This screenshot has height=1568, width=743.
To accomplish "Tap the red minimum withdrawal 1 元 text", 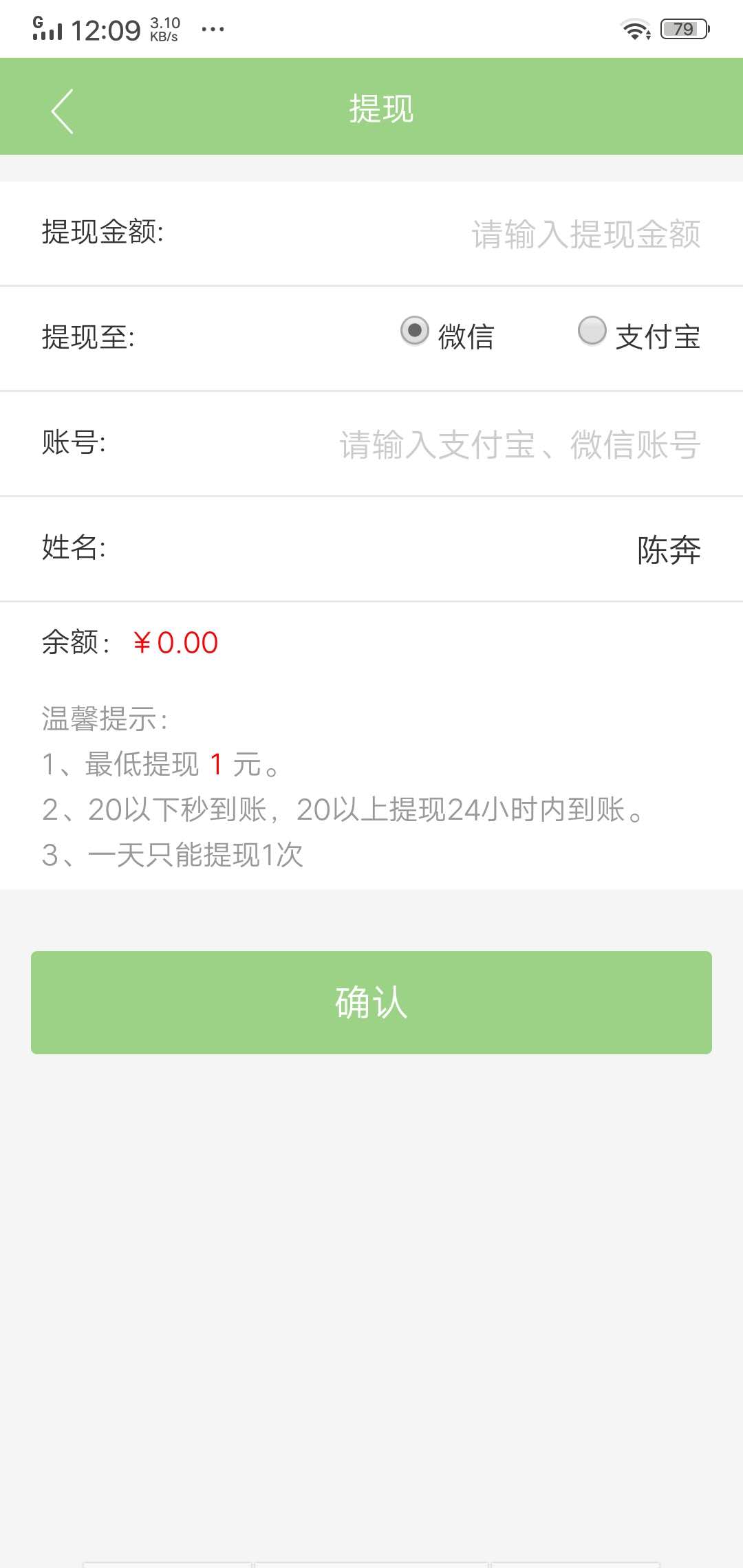I will coord(215,763).
